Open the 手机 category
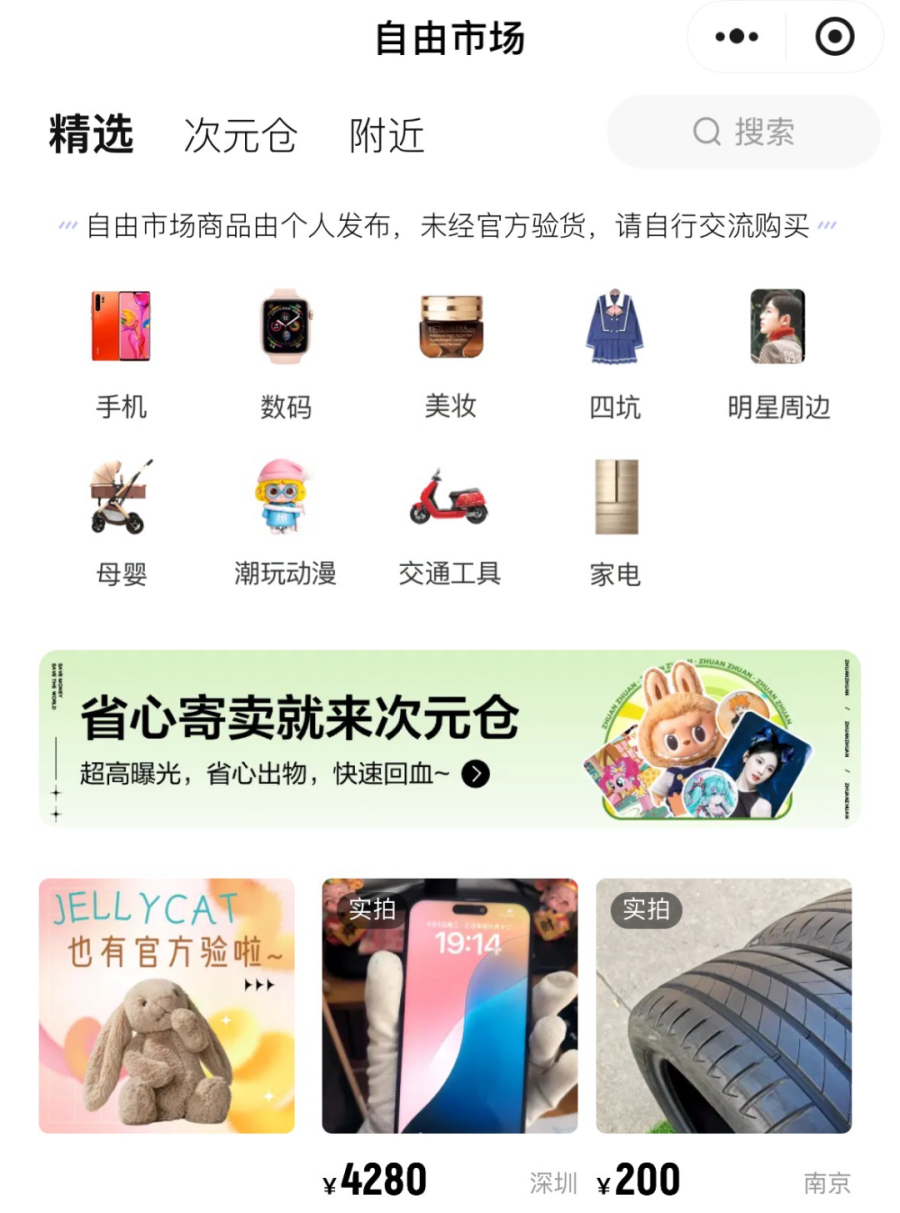Screen dimensions: 900x1213 click(121, 350)
